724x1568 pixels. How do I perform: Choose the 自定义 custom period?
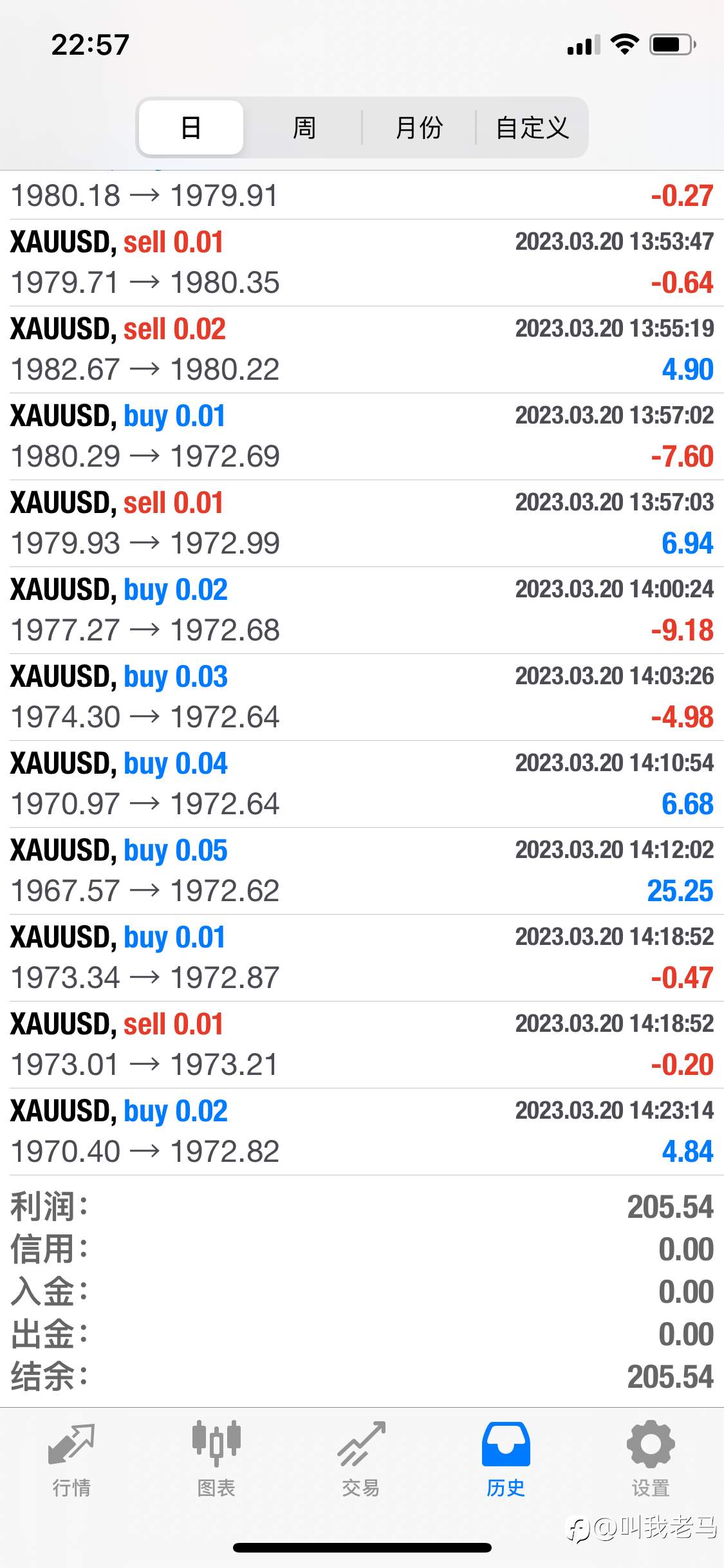532,127
